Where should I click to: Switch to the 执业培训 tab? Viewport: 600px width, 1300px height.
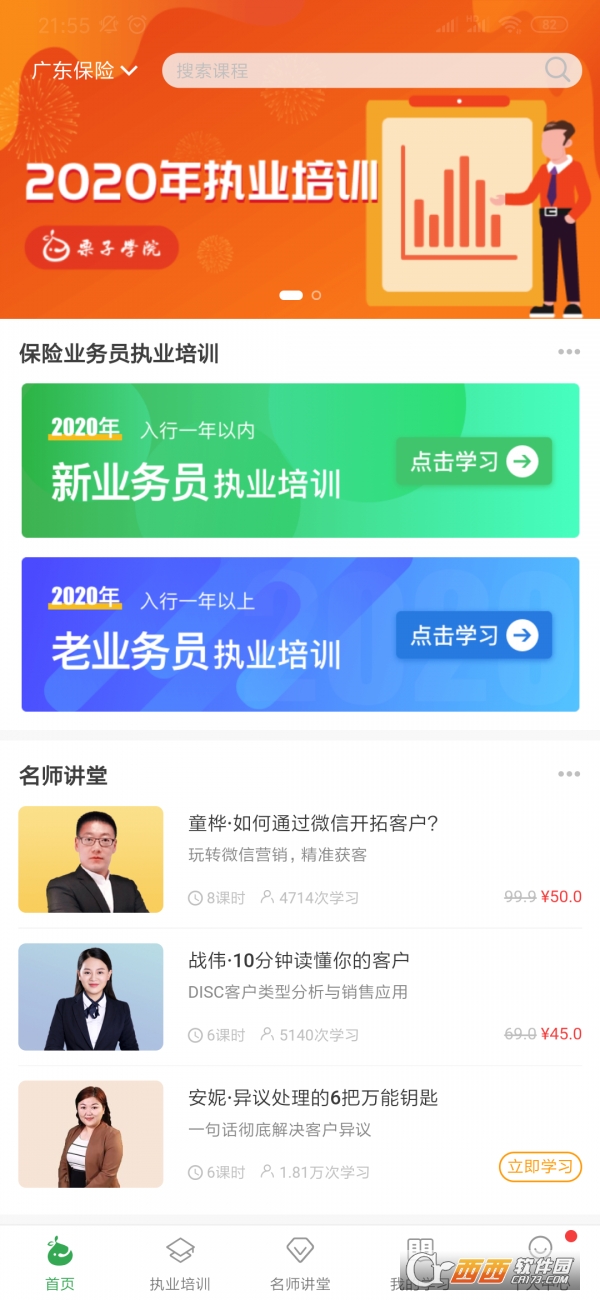180,1262
